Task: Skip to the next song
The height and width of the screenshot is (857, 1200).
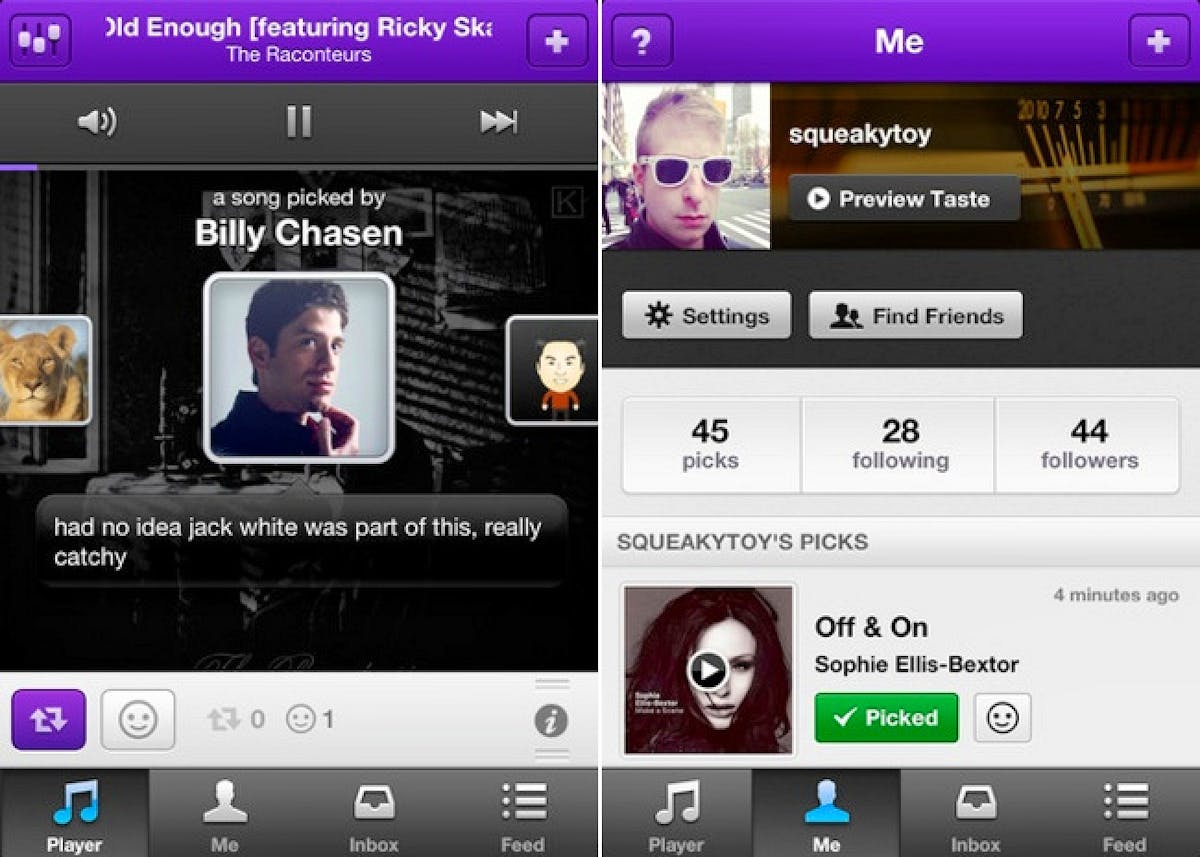Action: click(498, 122)
